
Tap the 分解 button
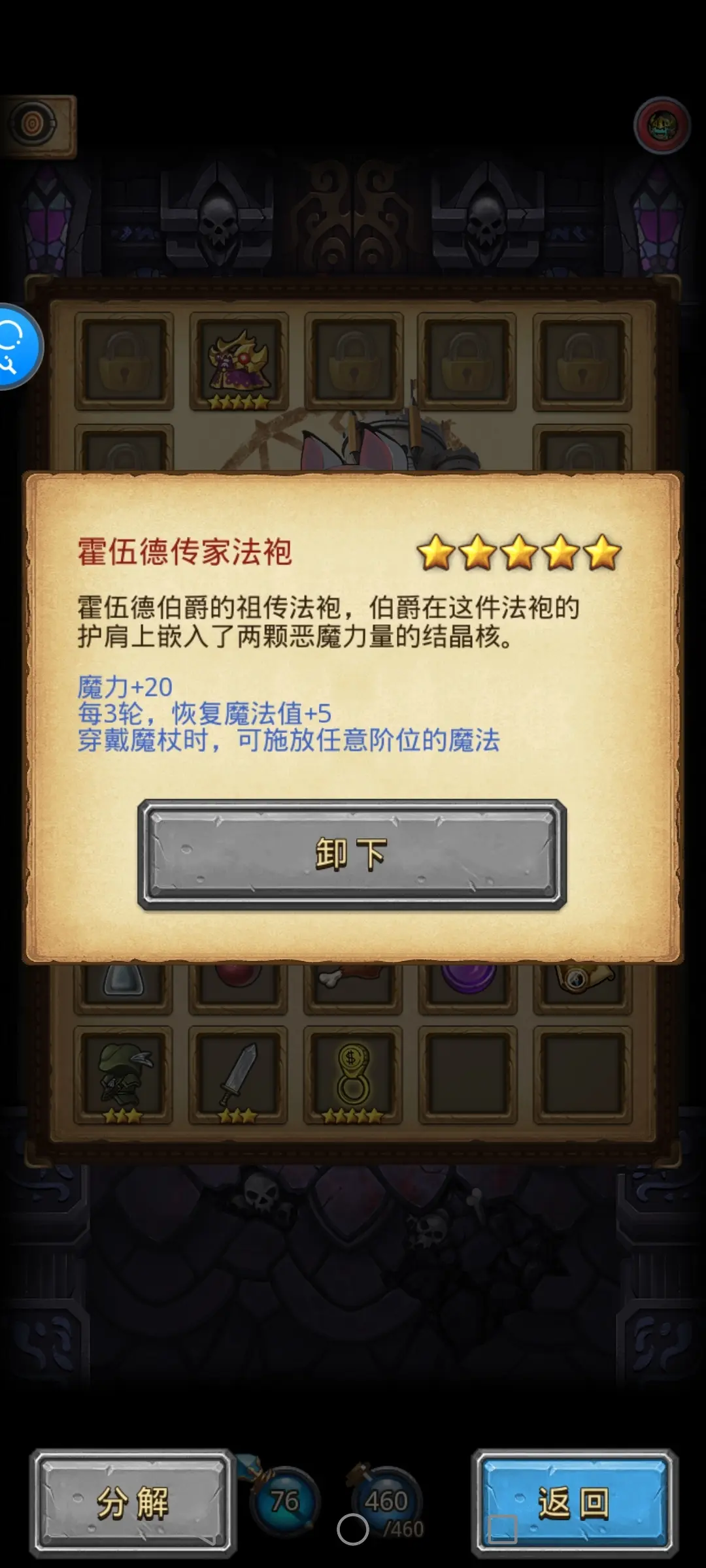(x=133, y=1503)
